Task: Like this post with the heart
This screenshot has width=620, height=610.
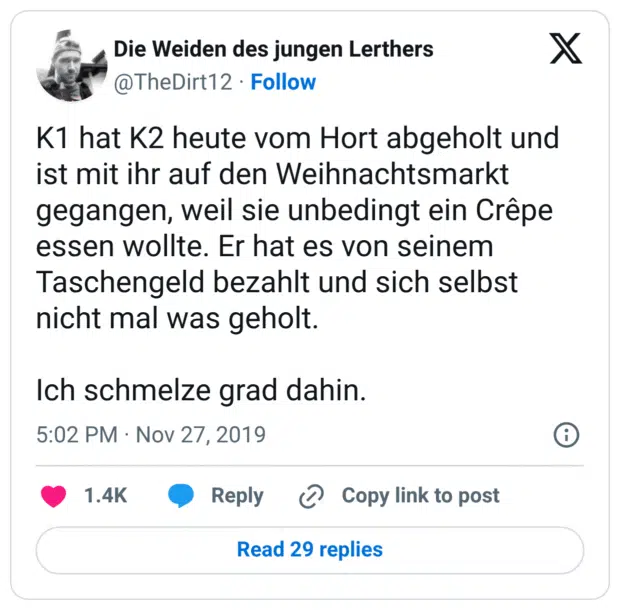Action: 54,495
